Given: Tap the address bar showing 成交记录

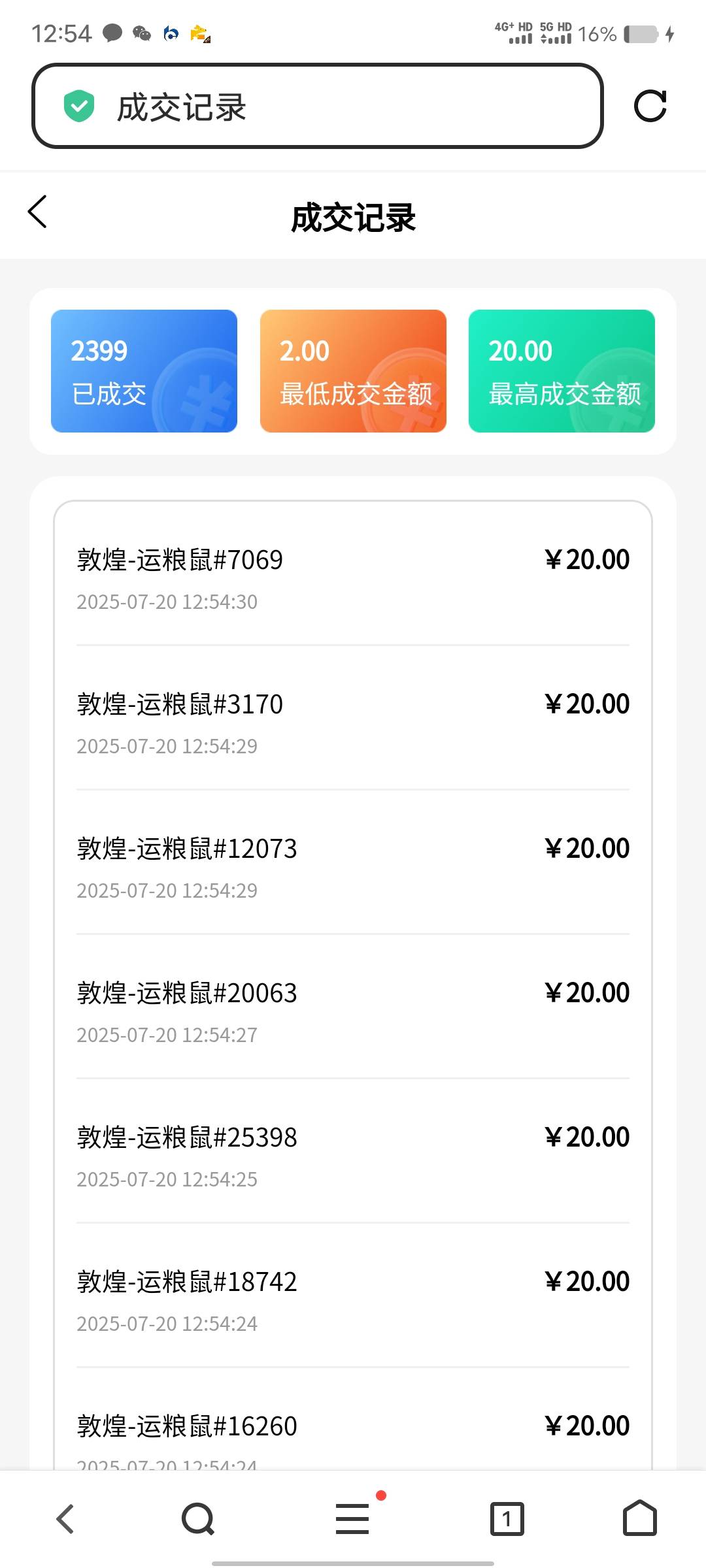Looking at the screenshot, I should coord(317,106).
